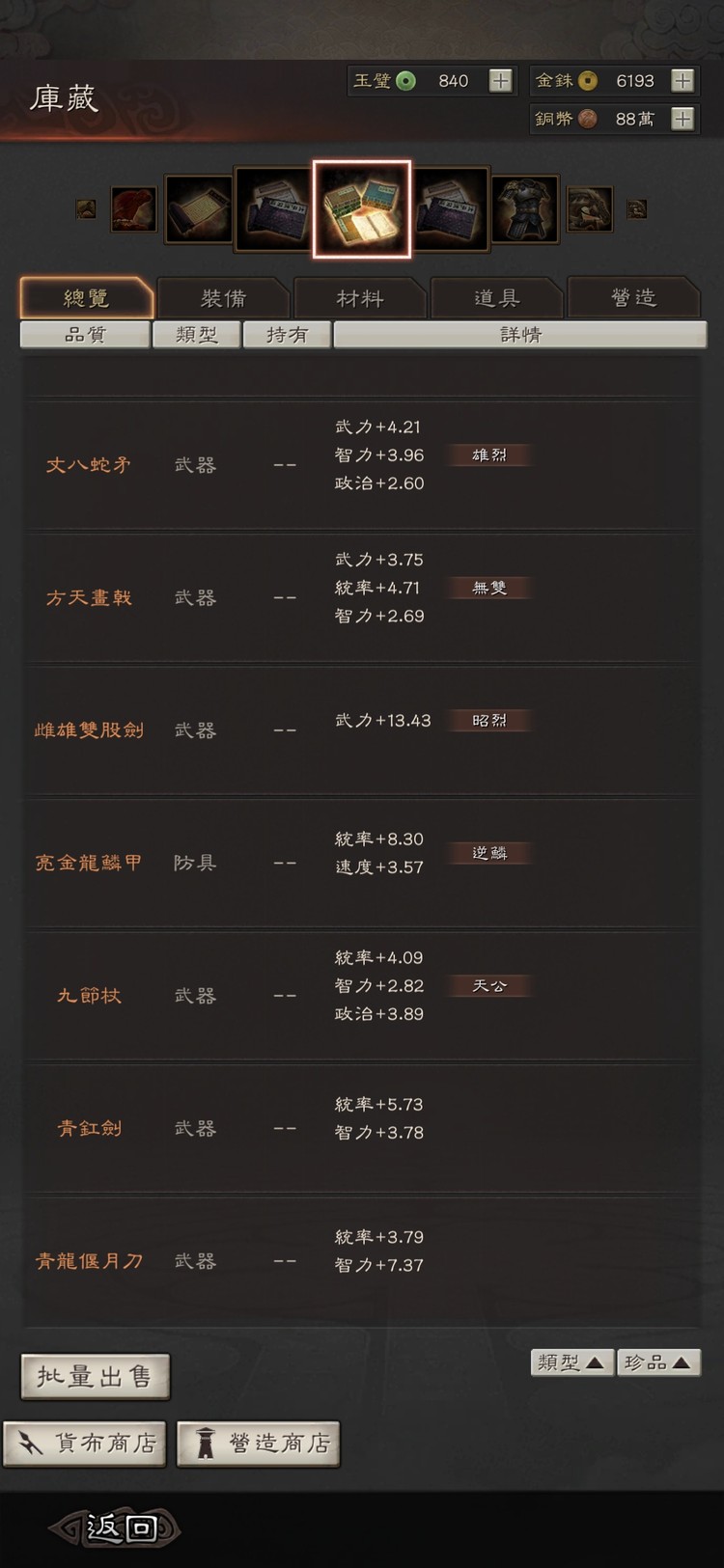The image size is (724, 1568).
Task: Click the watchtower icon on the 營造商店 button
Action: [x=205, y=1443]
